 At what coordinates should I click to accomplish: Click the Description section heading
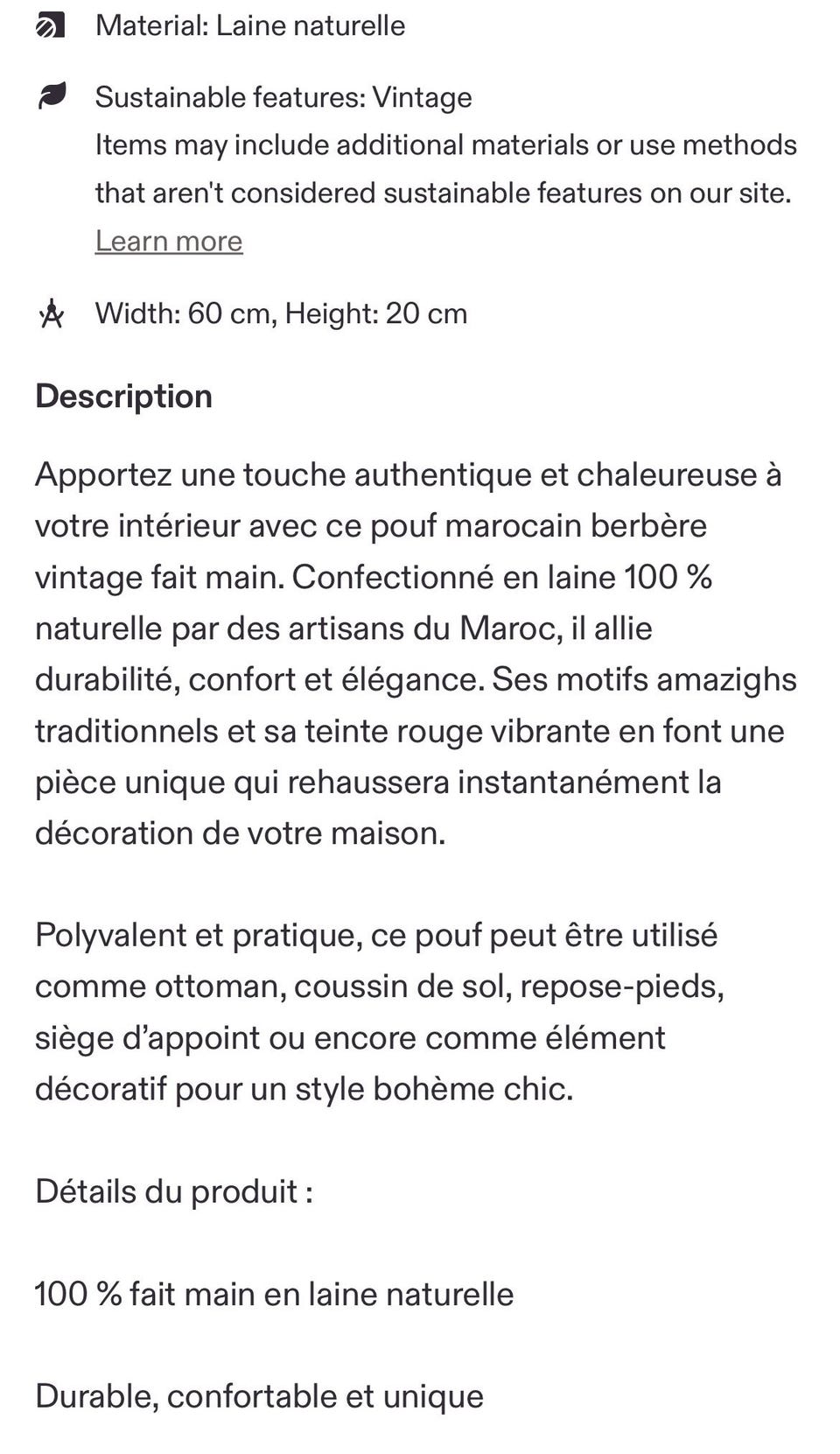point(123,396)
